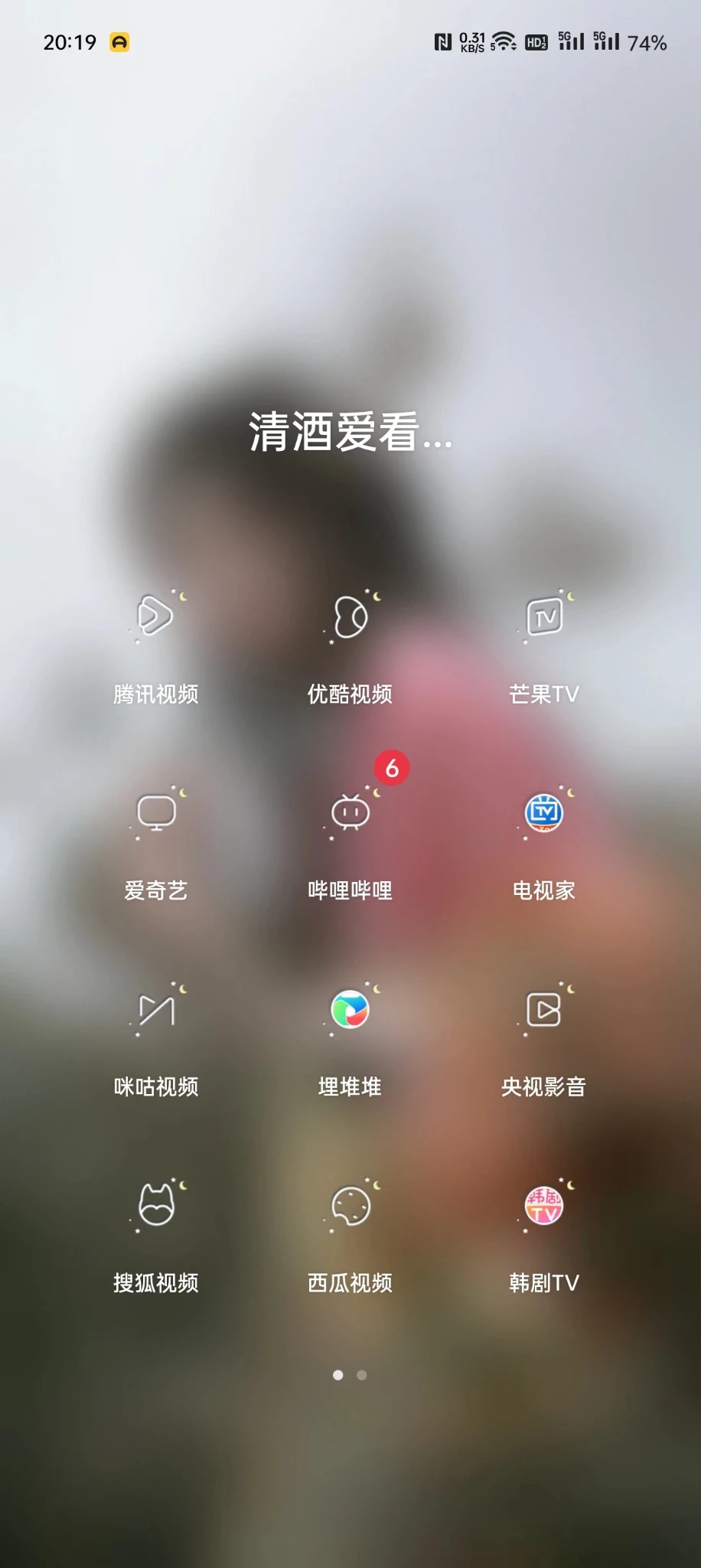
Task: Launch 央视影音 app
Action: 544,1010
